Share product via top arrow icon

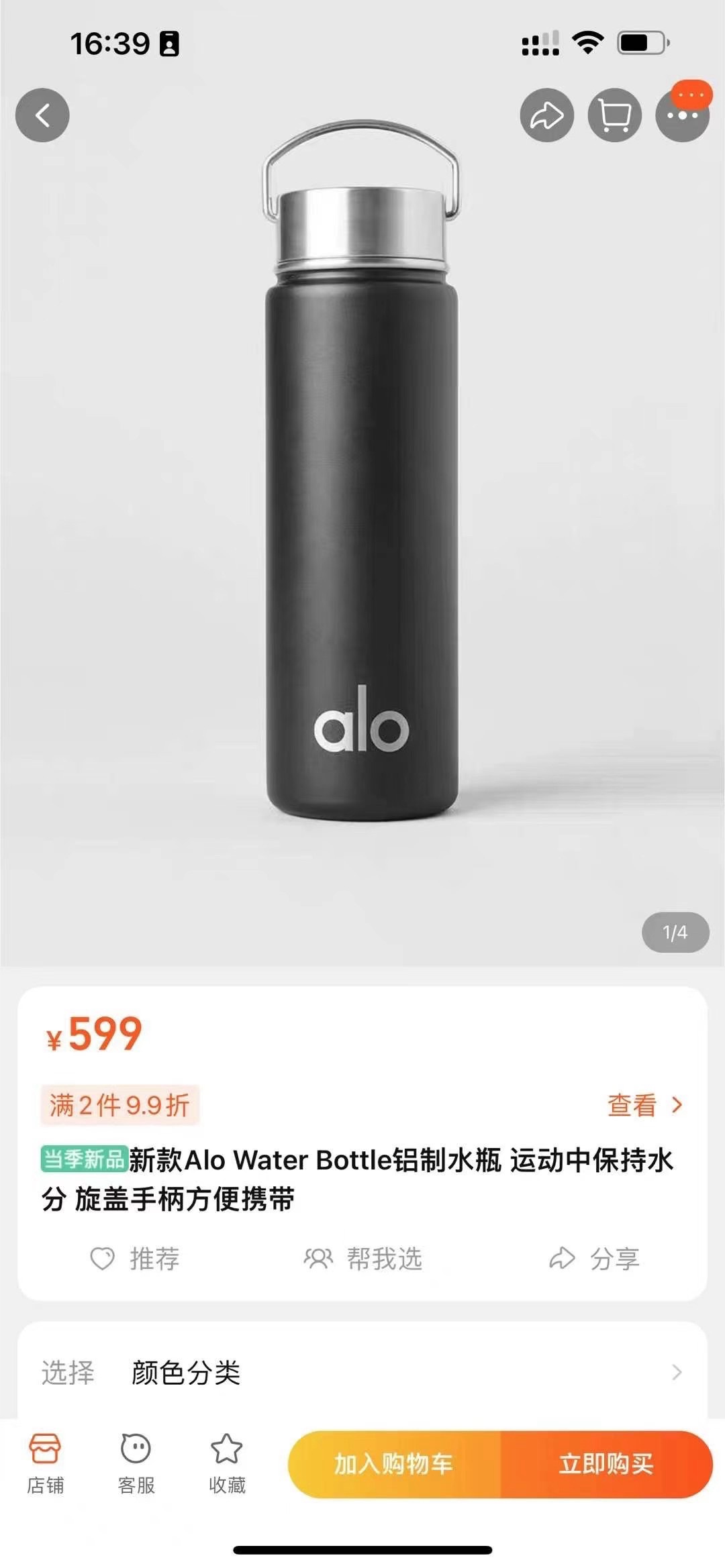546,115
